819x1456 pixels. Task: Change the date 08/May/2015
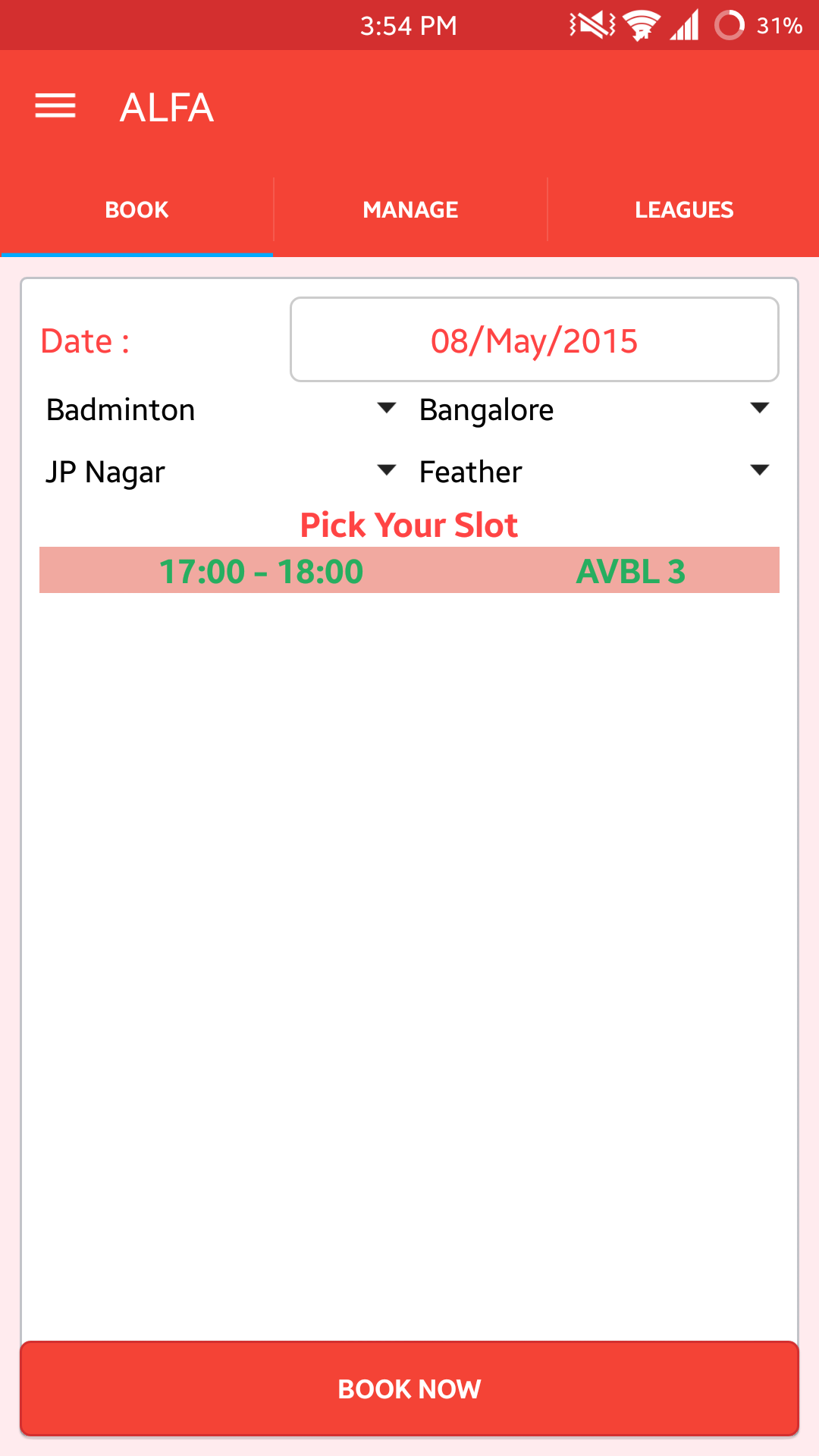tap(534, 340)
